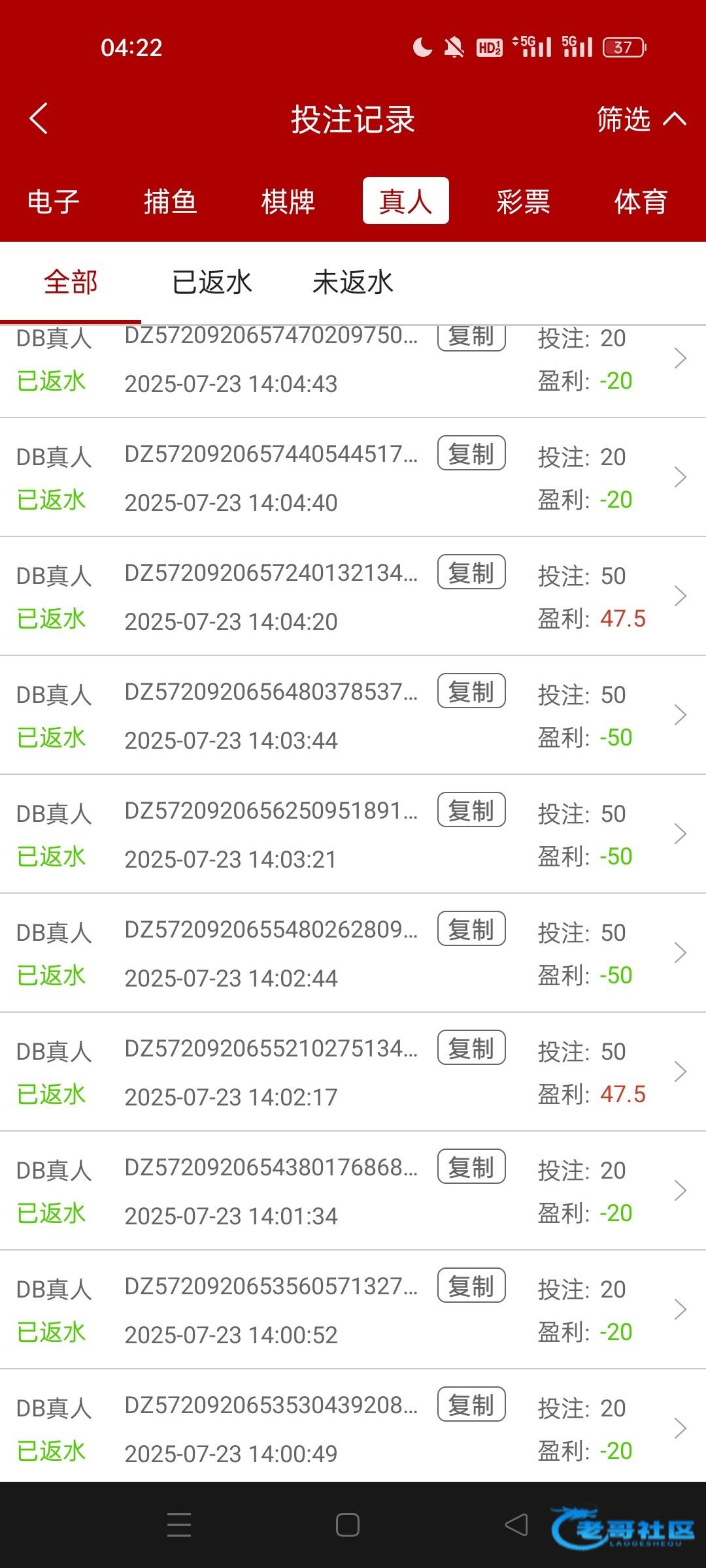Select the 棋牌 category tab
706x1568 pixels.
tap(288, 201)
